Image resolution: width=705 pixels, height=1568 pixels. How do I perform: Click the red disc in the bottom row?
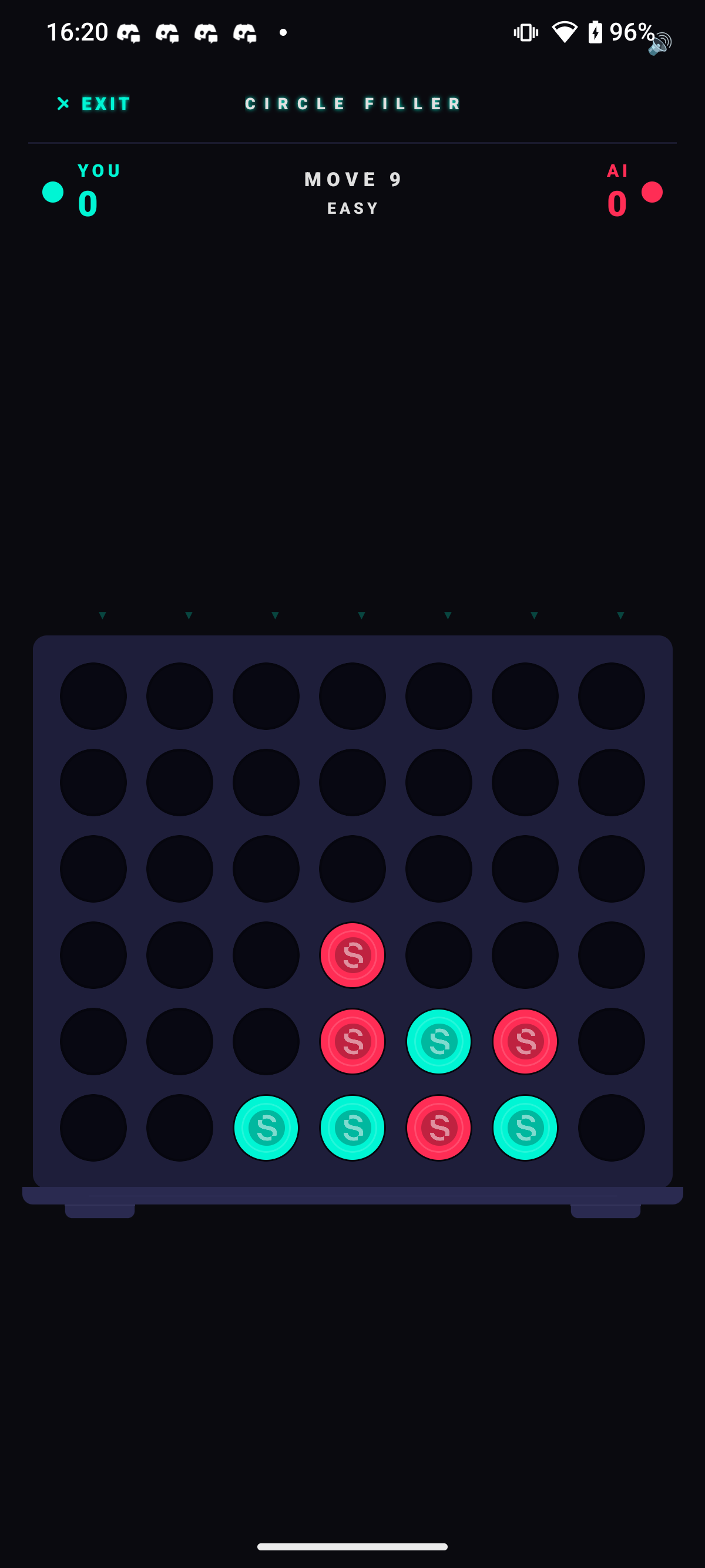click(x=439, y=1128)
